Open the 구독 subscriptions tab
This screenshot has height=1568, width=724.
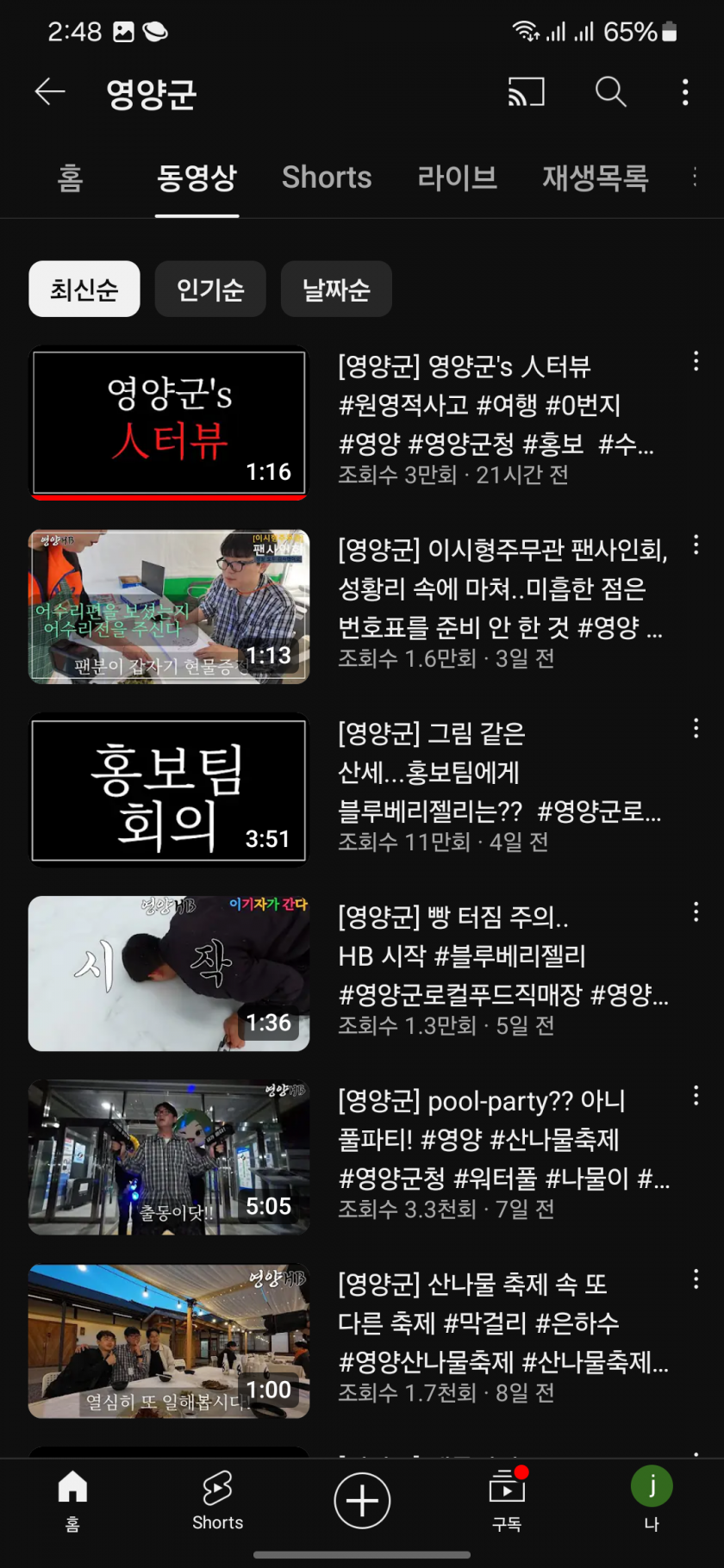(507, 1501)
